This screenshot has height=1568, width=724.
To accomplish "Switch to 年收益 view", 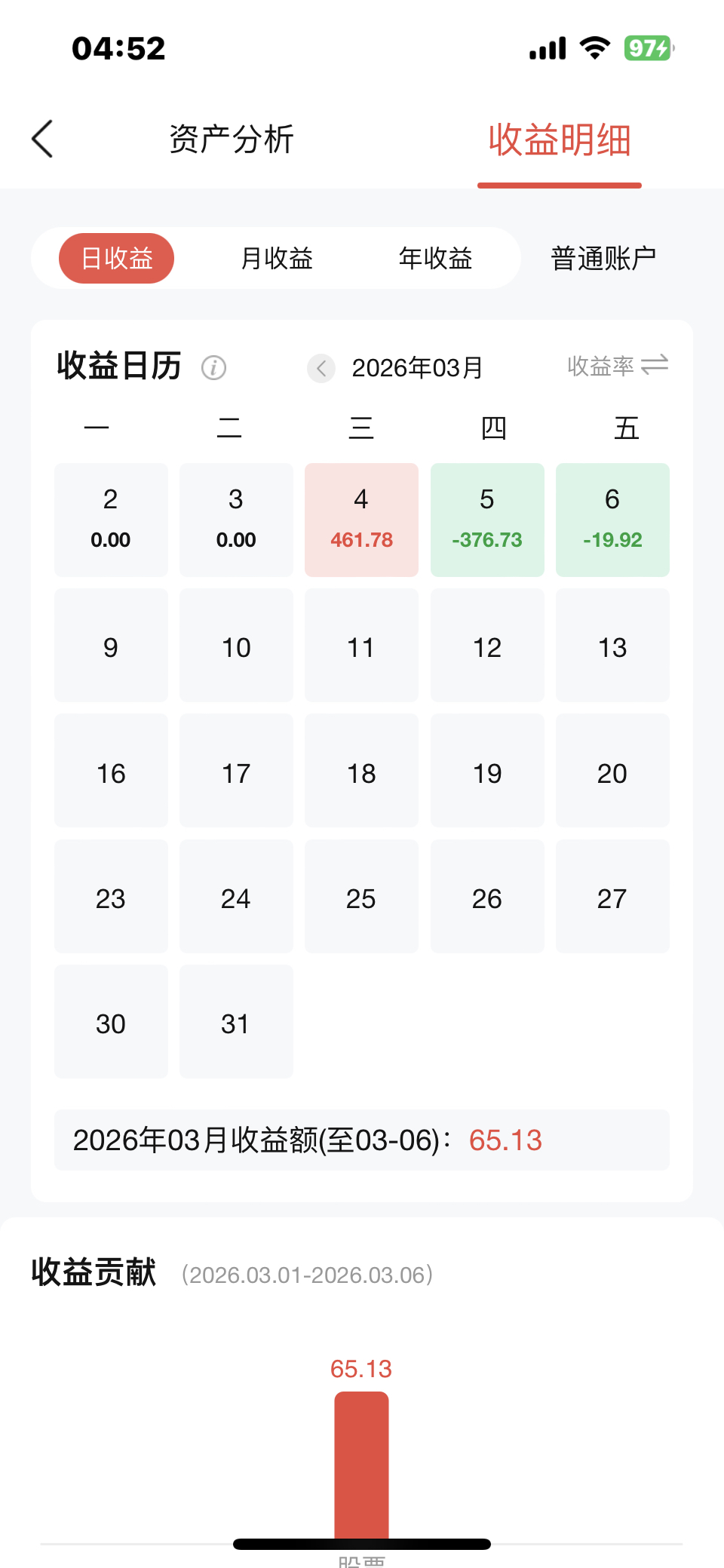I will (x=435, y=259).
